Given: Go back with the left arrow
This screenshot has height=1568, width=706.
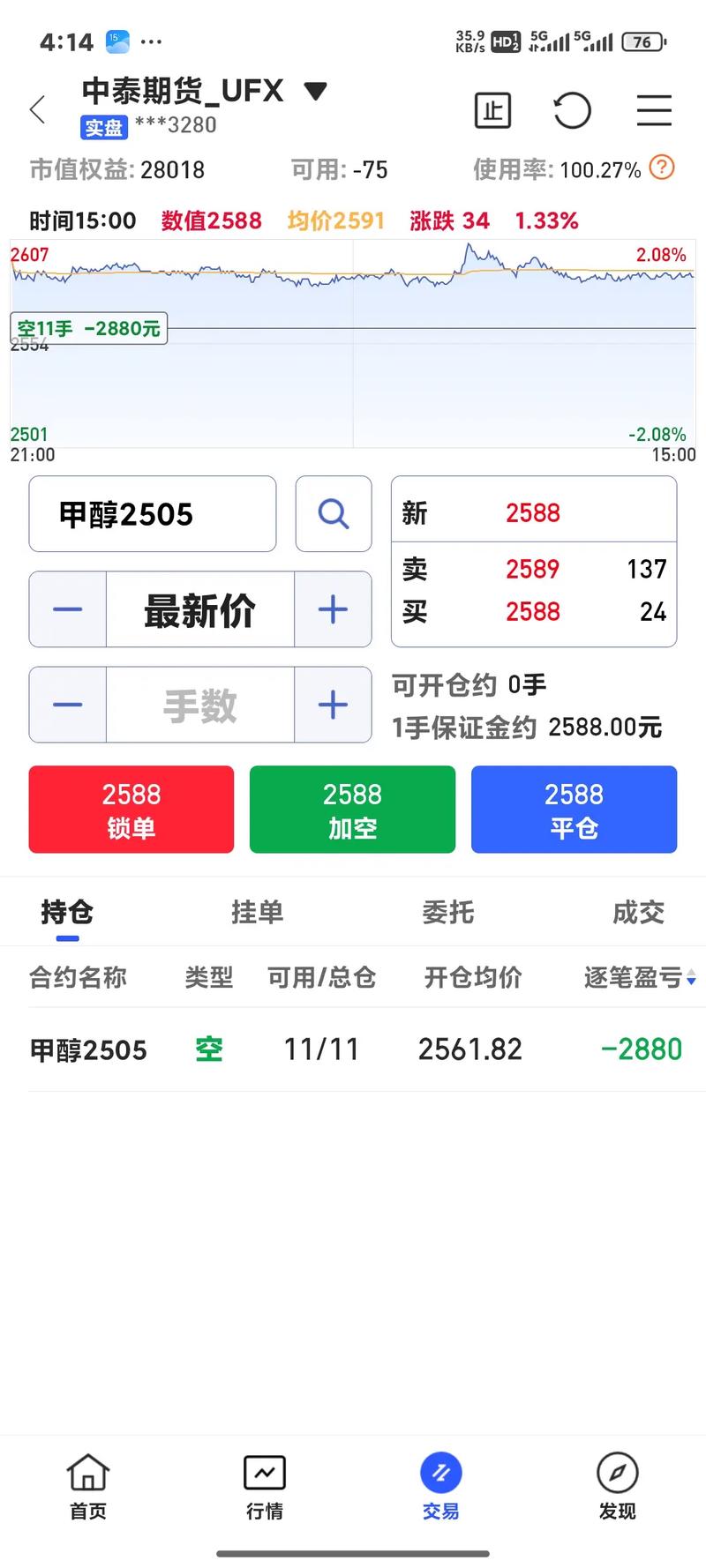Looking at the screenshot, I should coord(35,109).
